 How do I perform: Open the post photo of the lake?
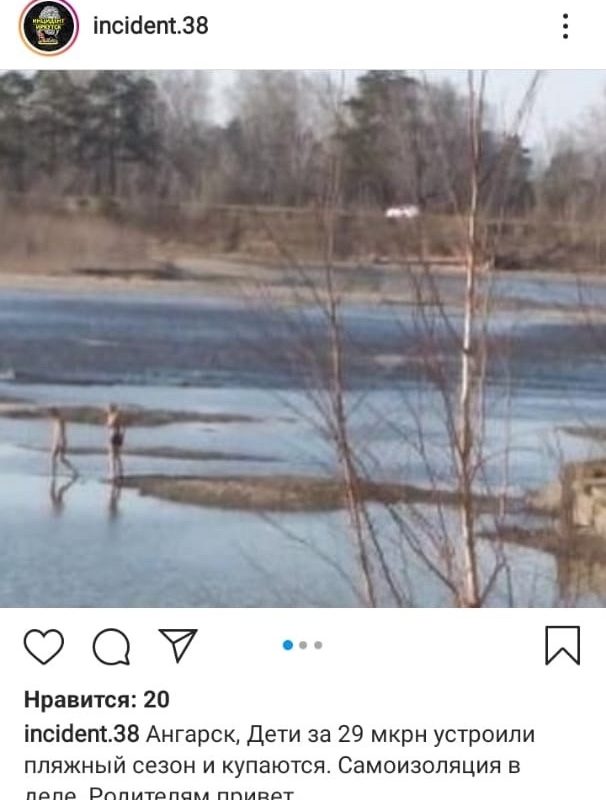click(303, 338)
